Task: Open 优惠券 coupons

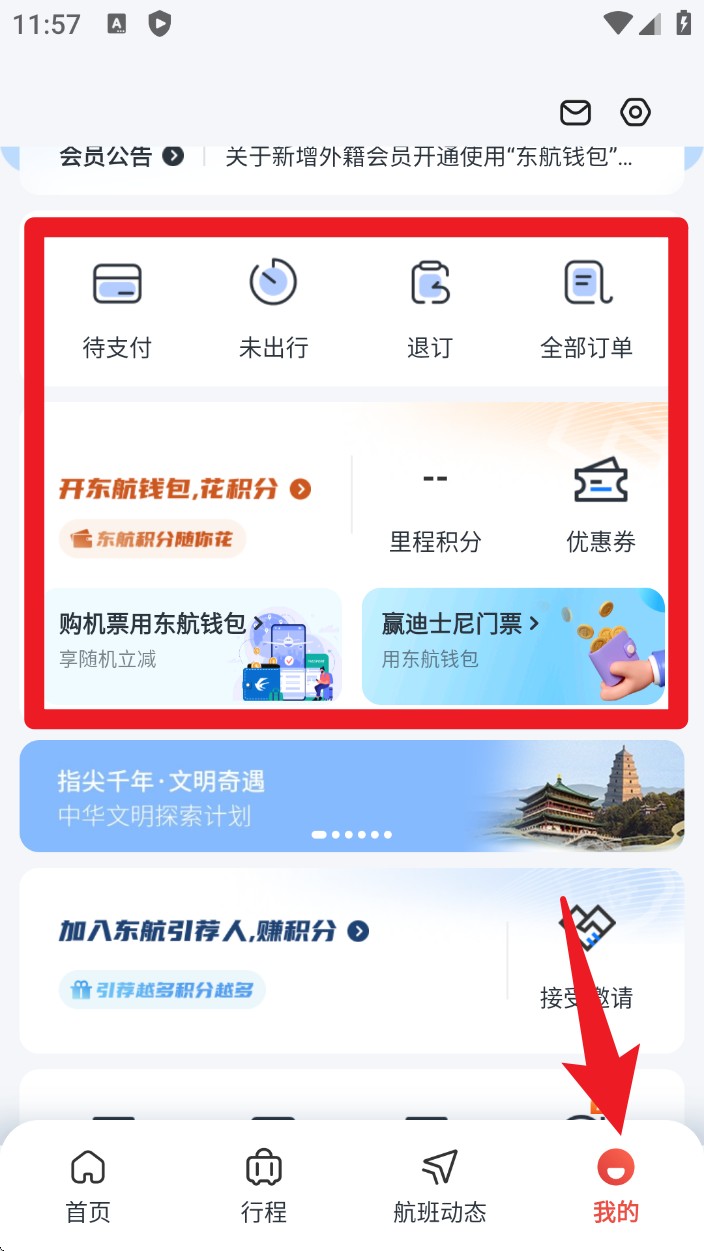Action: click(600, 508)
